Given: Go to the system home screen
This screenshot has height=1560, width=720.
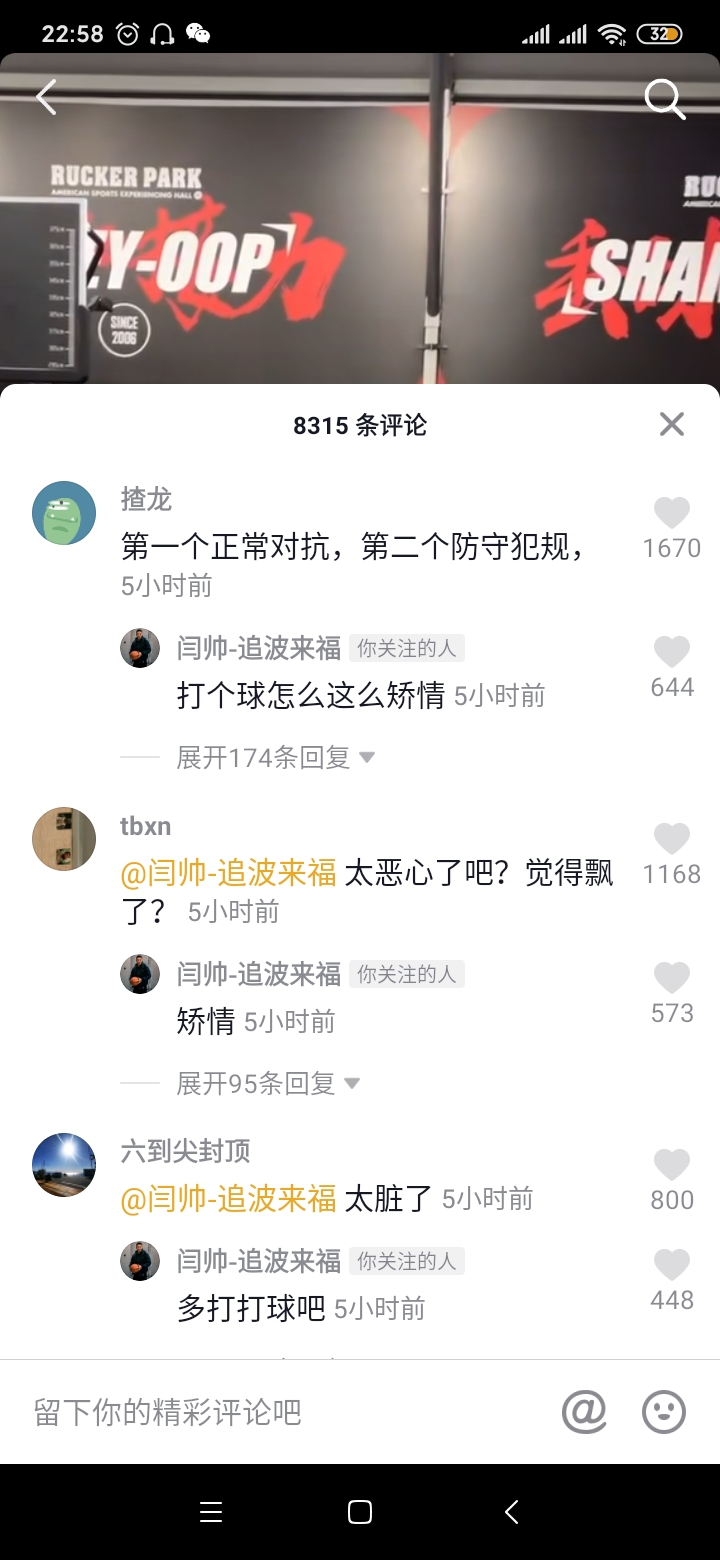Looking at the screenshot, I should pyautogui.click(x=360, y=1512).
